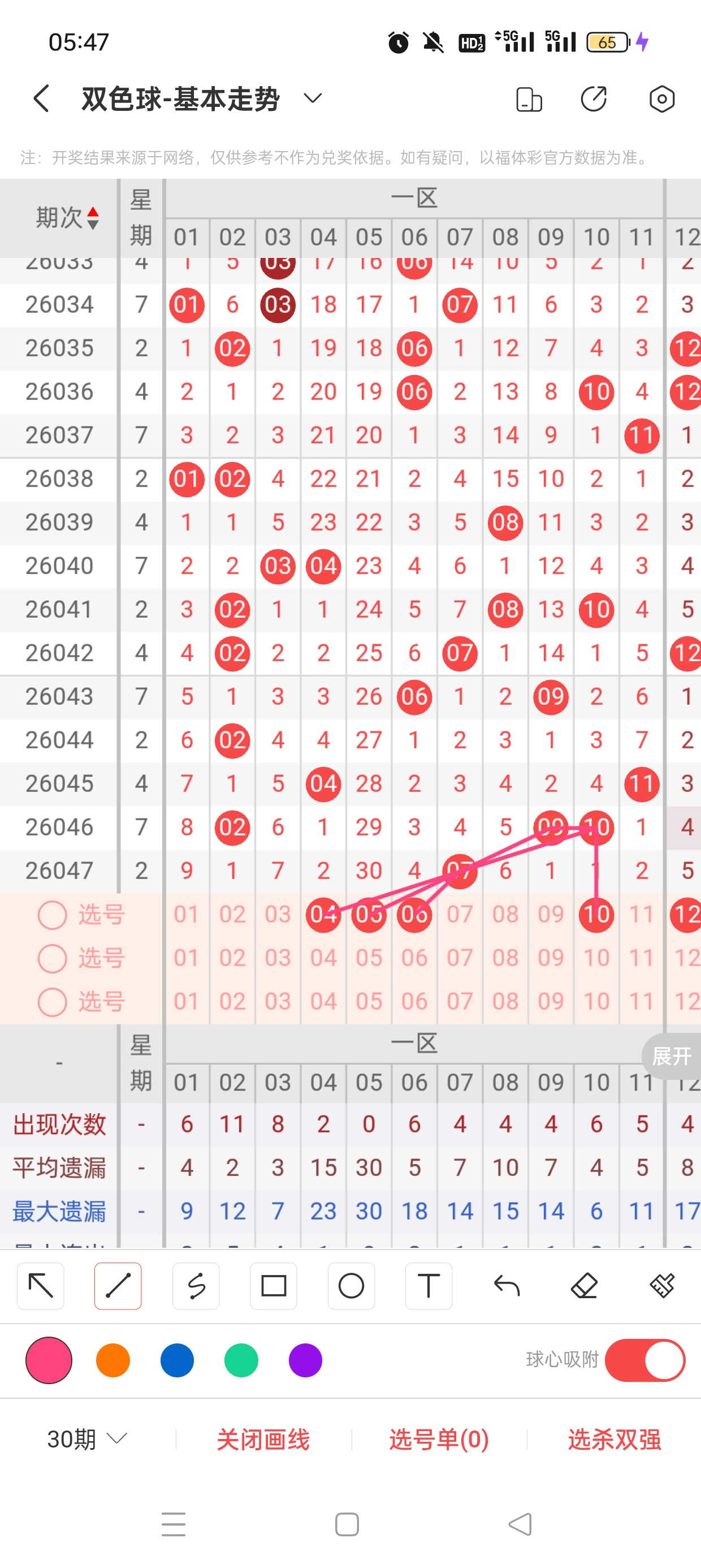Select the arrow drawing tool
The image size is (701, 1568).
coord(41,1286)
